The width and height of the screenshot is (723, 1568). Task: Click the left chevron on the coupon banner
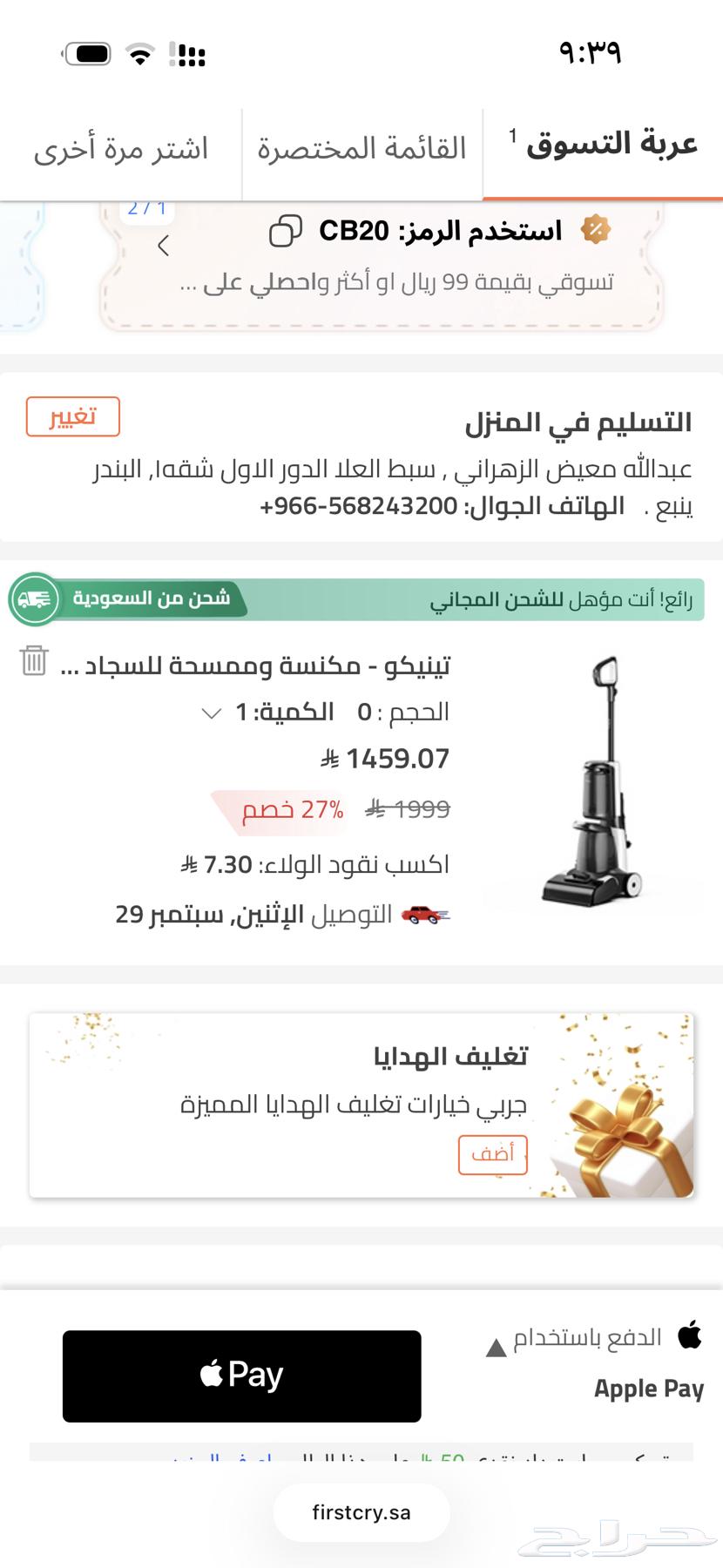click(162, 247)
